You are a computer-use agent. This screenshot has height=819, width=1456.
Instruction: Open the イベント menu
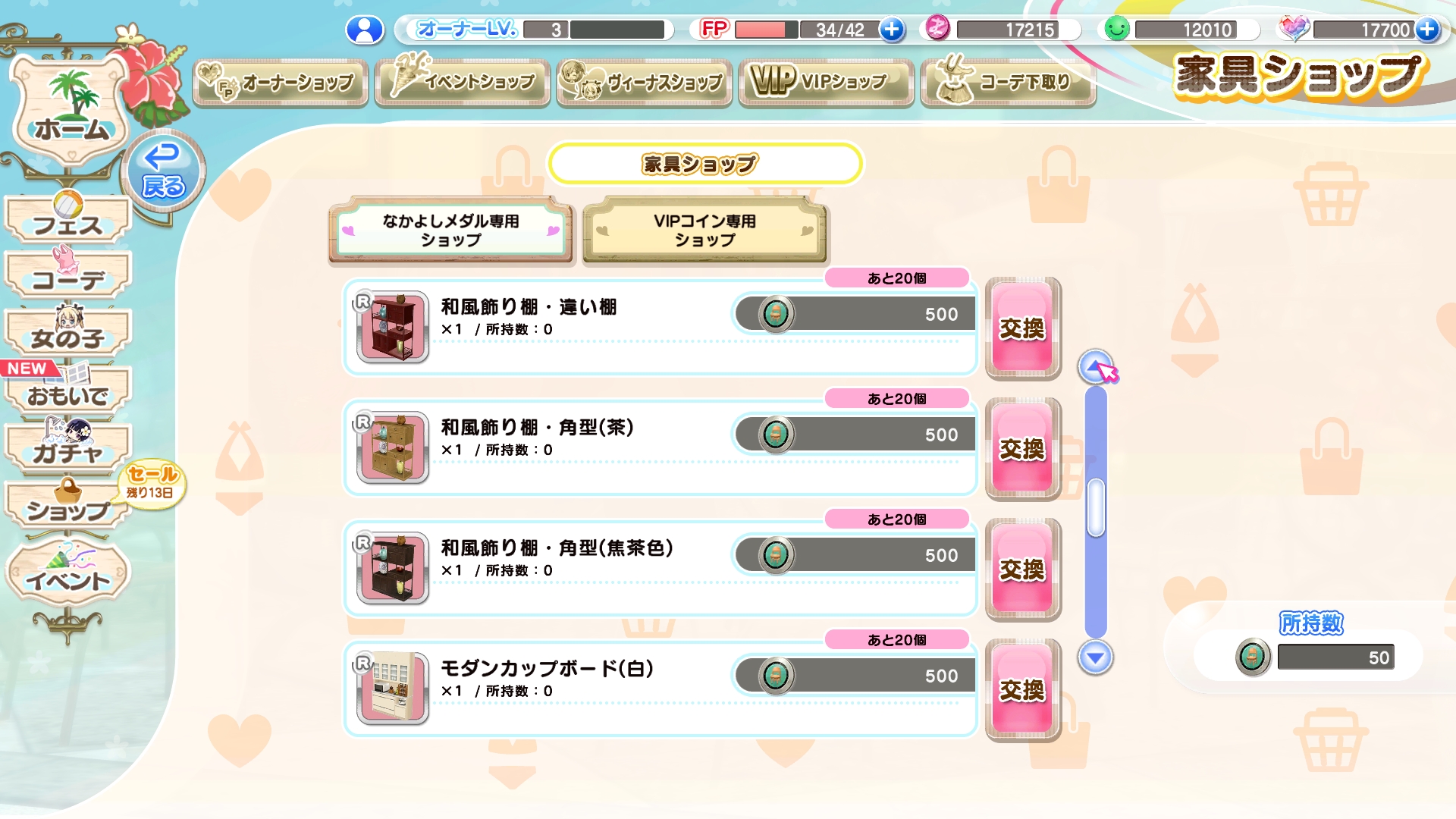(x=68, y=575)
